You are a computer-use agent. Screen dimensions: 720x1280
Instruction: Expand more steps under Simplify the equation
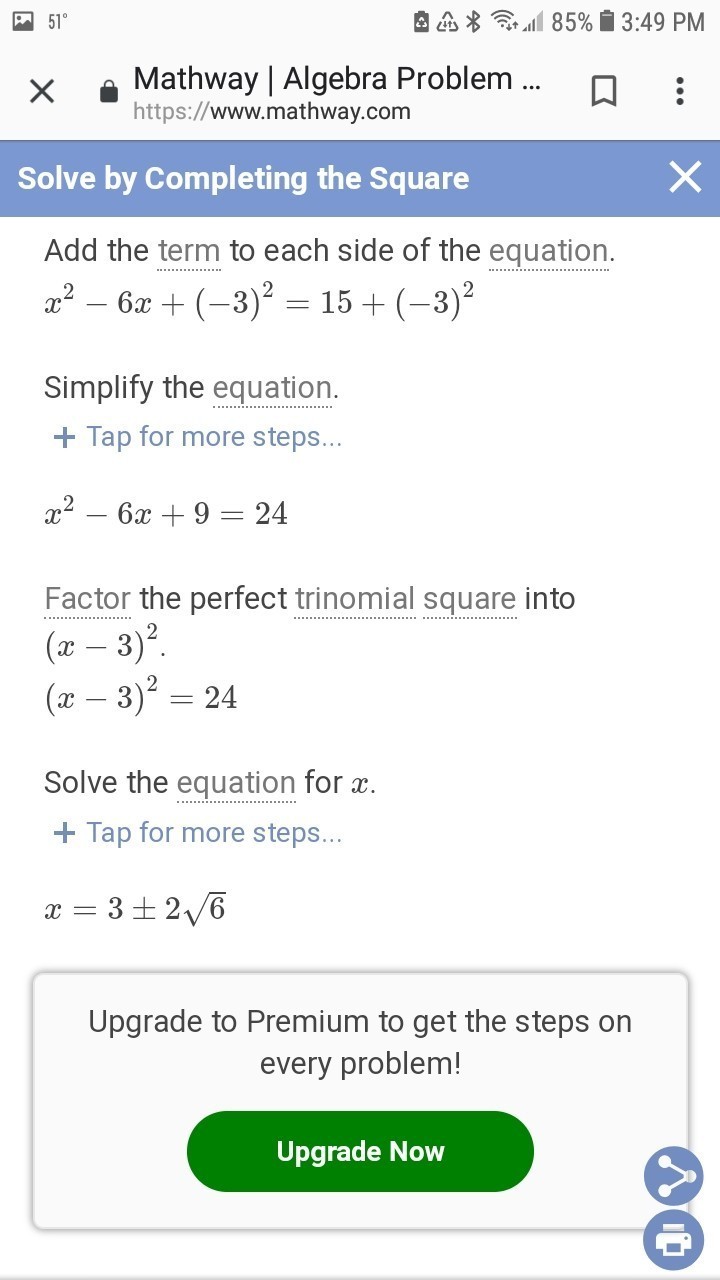pyautogui.click(x=198, y=437)
